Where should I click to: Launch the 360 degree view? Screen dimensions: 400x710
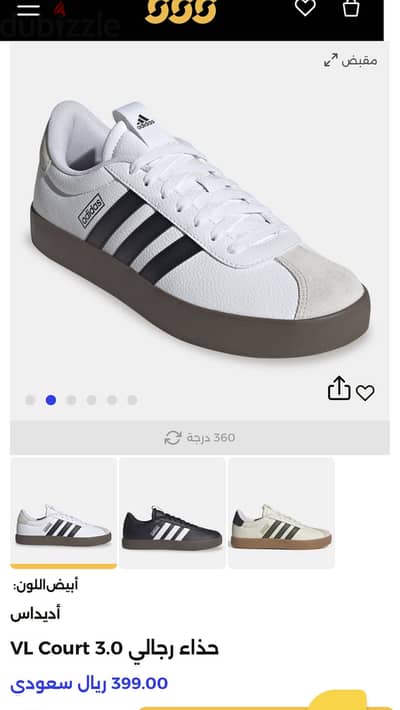click(200, 437)
